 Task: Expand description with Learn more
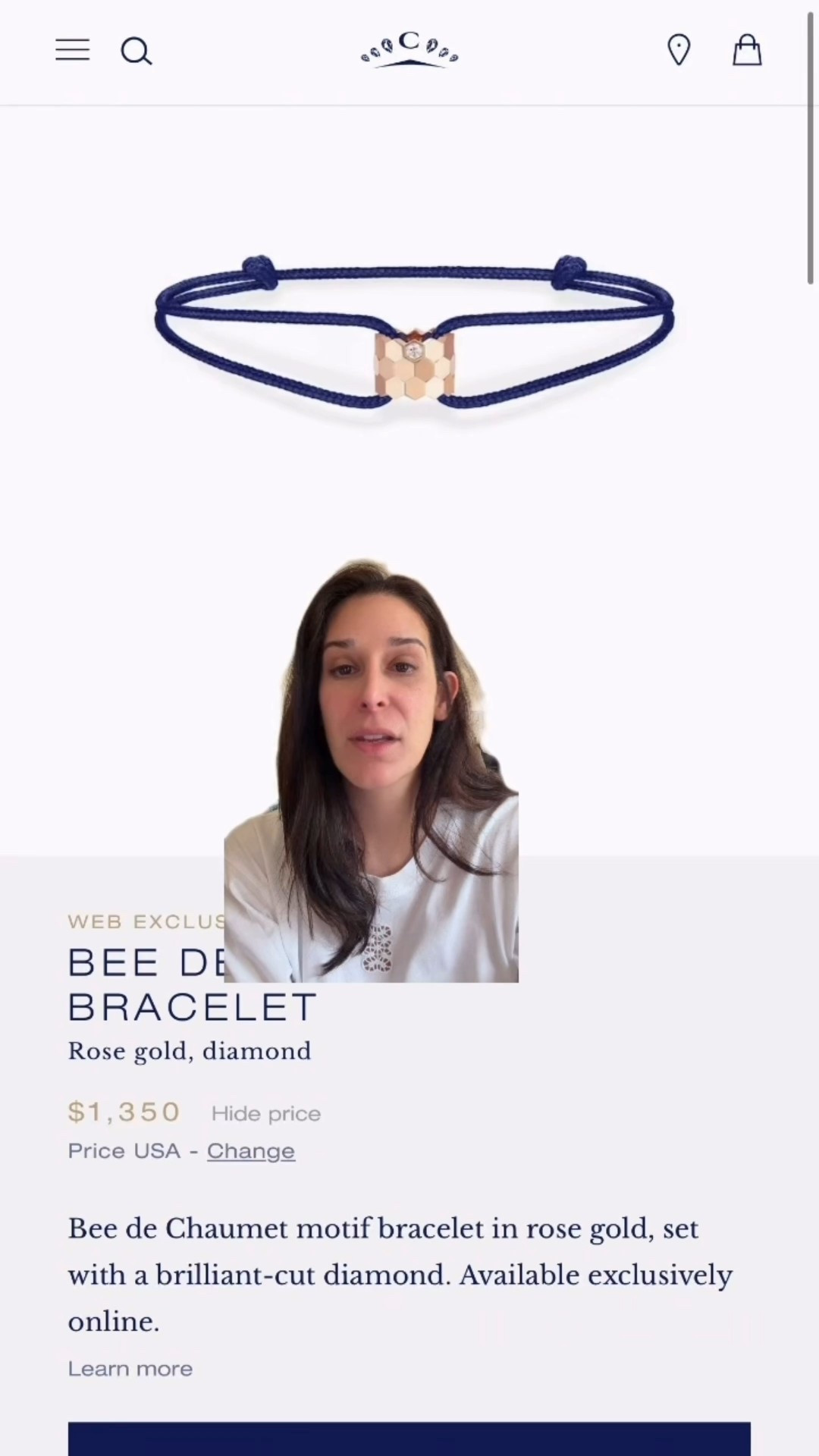pos(130,1369)
